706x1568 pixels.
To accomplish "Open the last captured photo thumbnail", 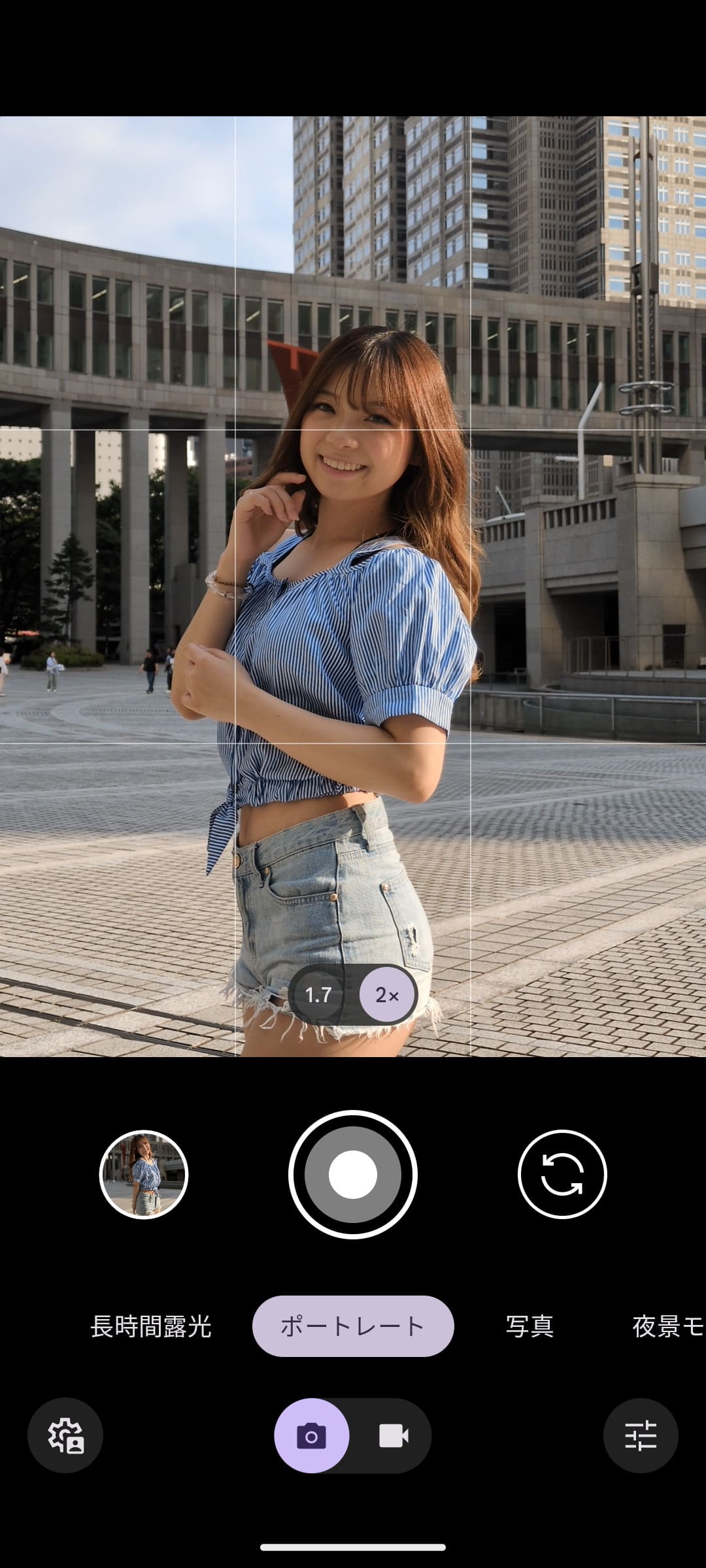I will 144,1175.
